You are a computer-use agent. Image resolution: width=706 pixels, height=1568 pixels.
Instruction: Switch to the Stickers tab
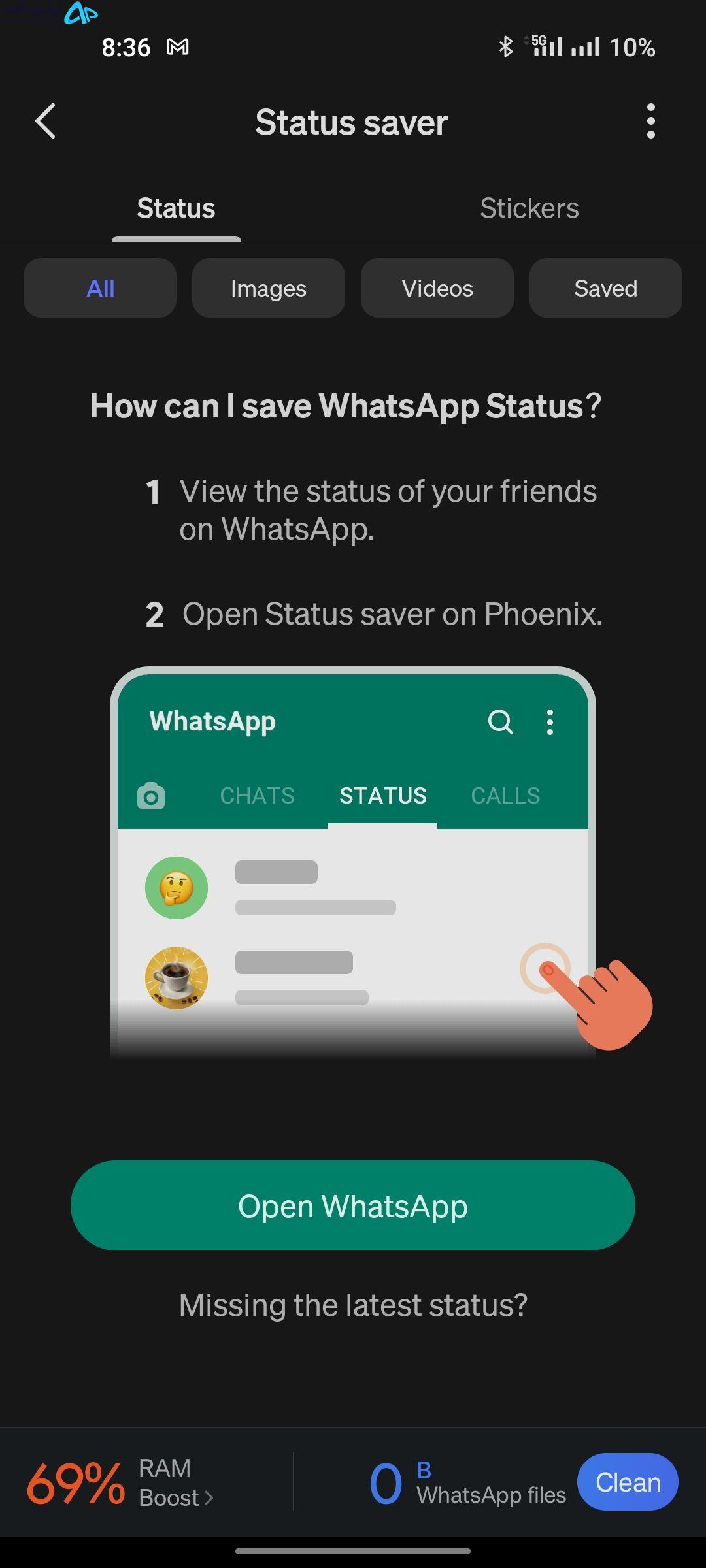coord(529,208)
